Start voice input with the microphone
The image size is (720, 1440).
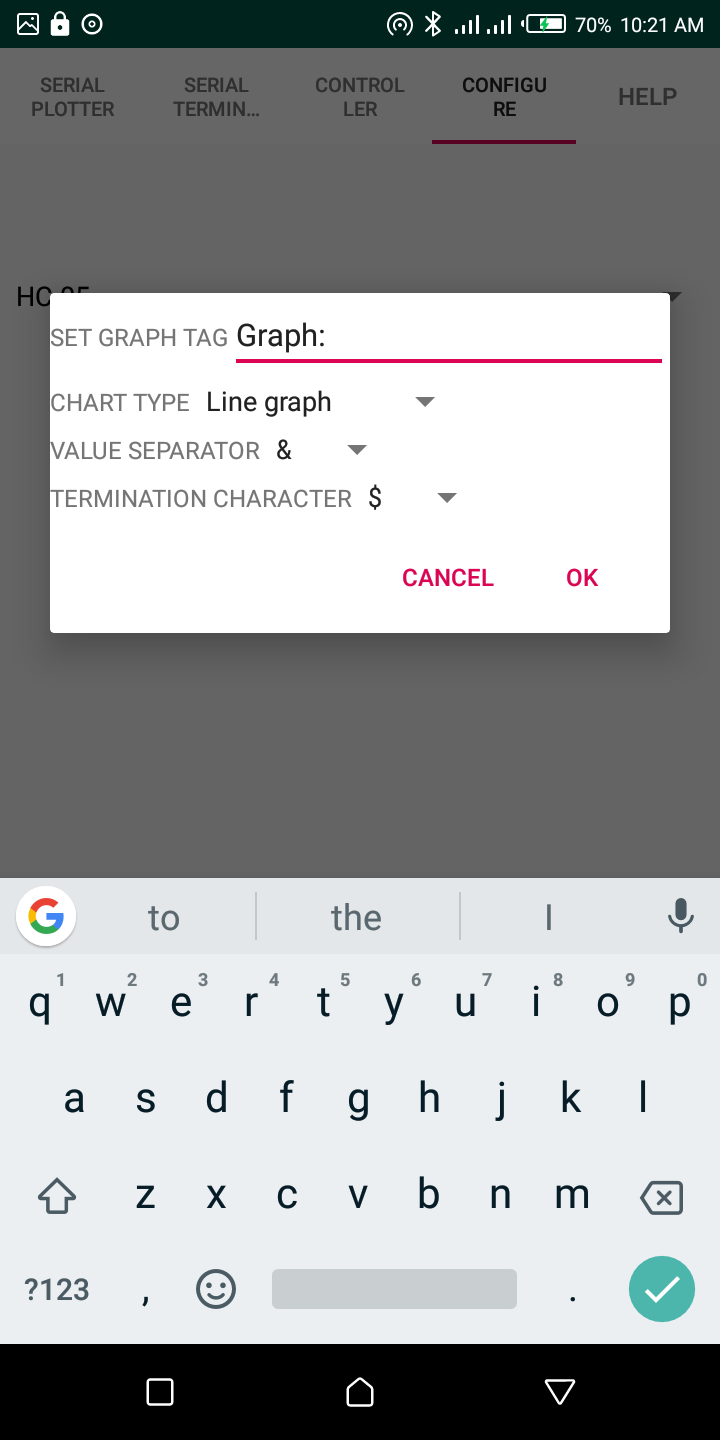[680, 916]
